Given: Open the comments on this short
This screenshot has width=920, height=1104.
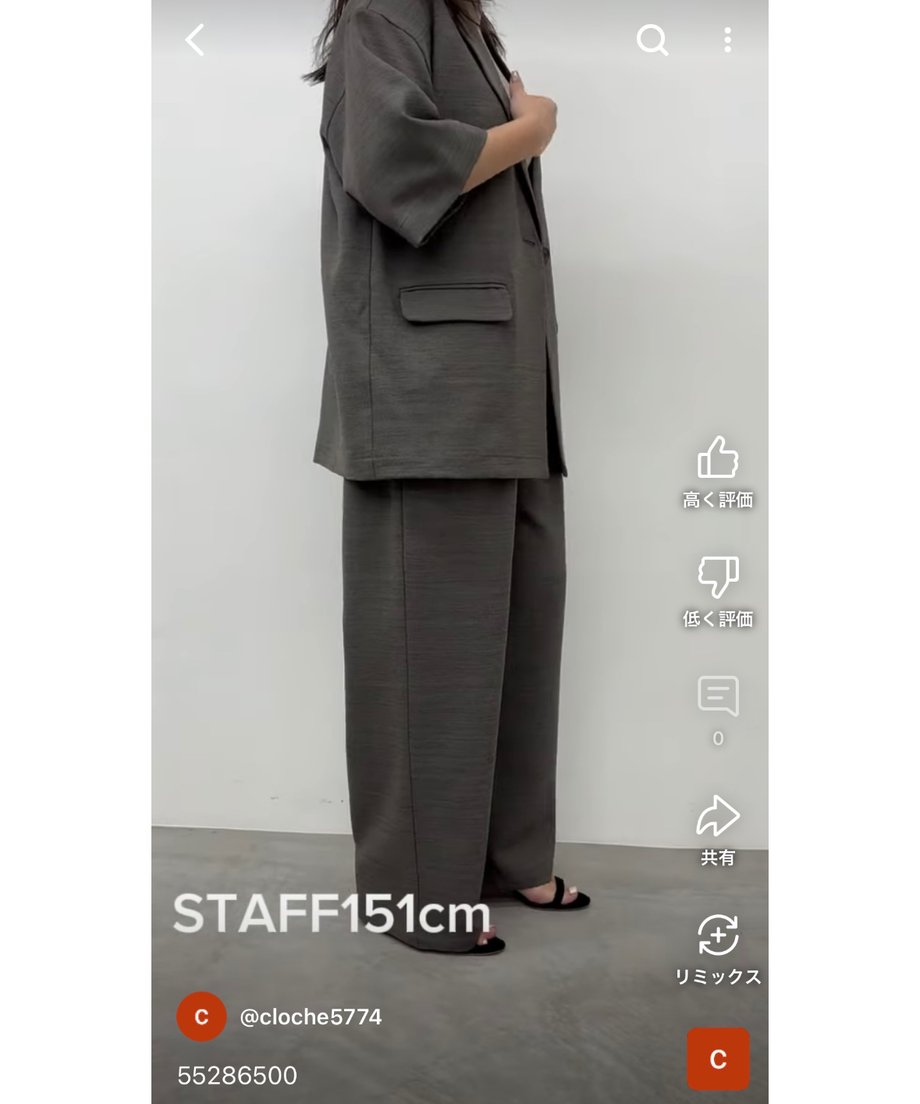Looking at the screenshot, I should click(718, 696).
